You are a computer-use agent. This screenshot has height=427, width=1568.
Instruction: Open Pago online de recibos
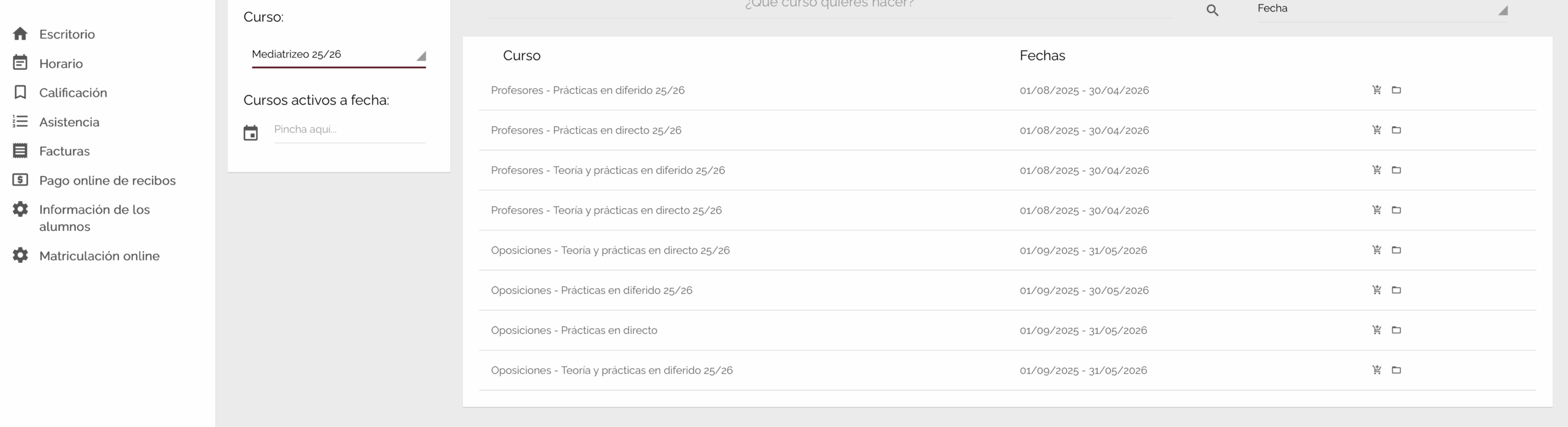pyautogui.click(x=107, y=181)
